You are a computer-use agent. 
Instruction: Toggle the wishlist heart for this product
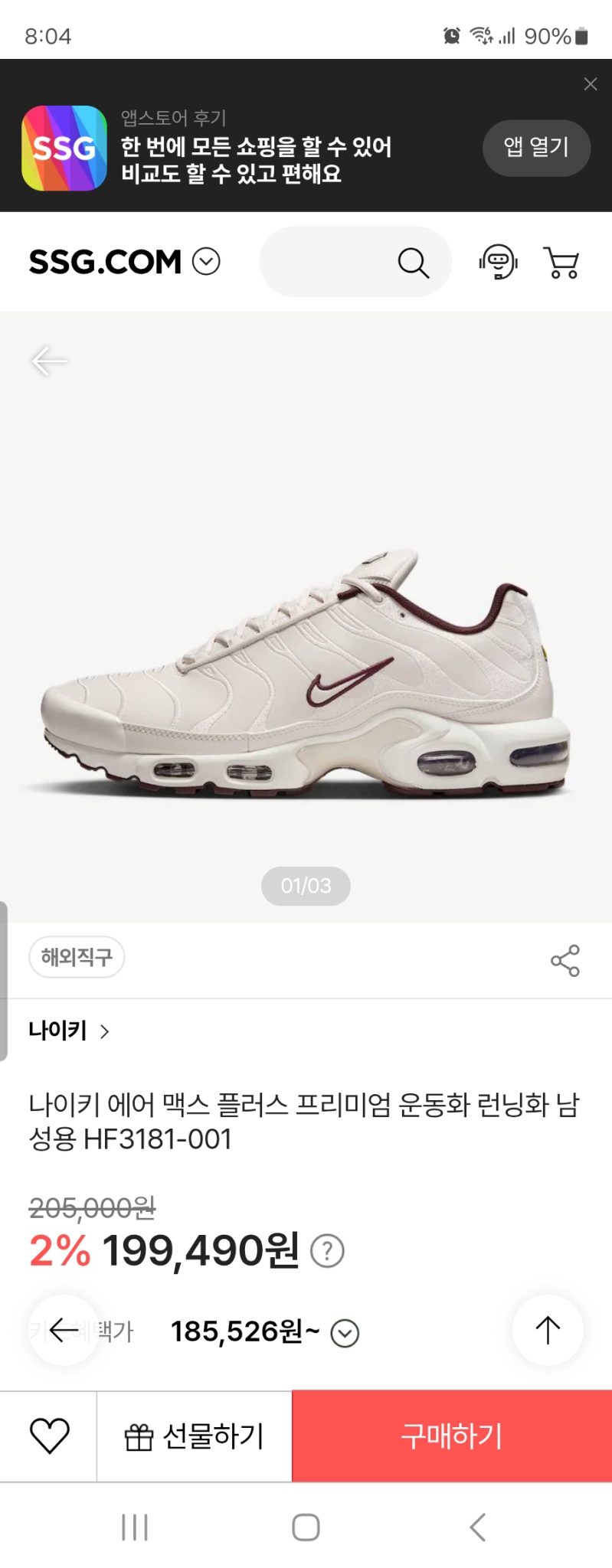[47, 1436]
